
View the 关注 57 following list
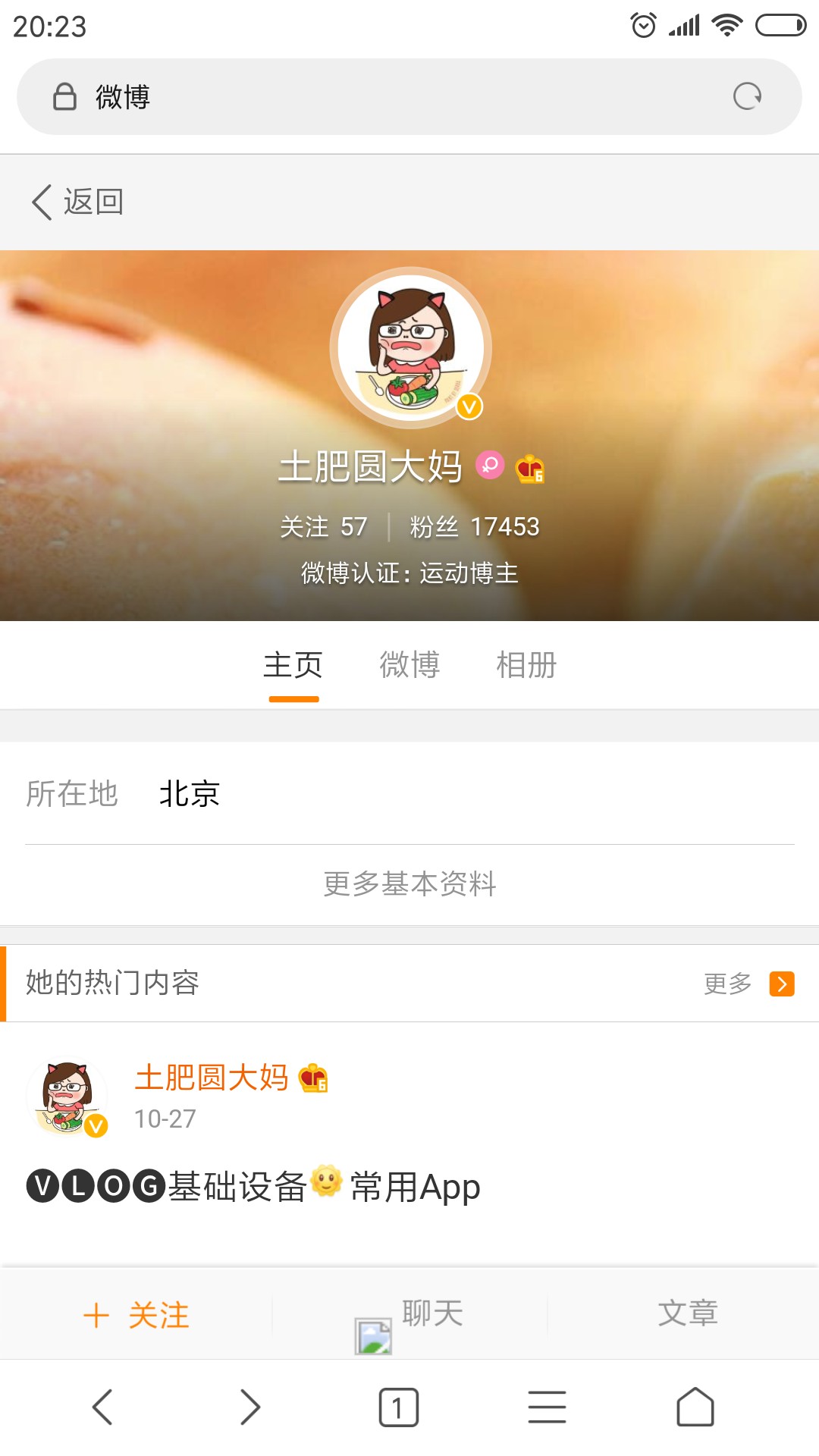click(x=324, y=526)
